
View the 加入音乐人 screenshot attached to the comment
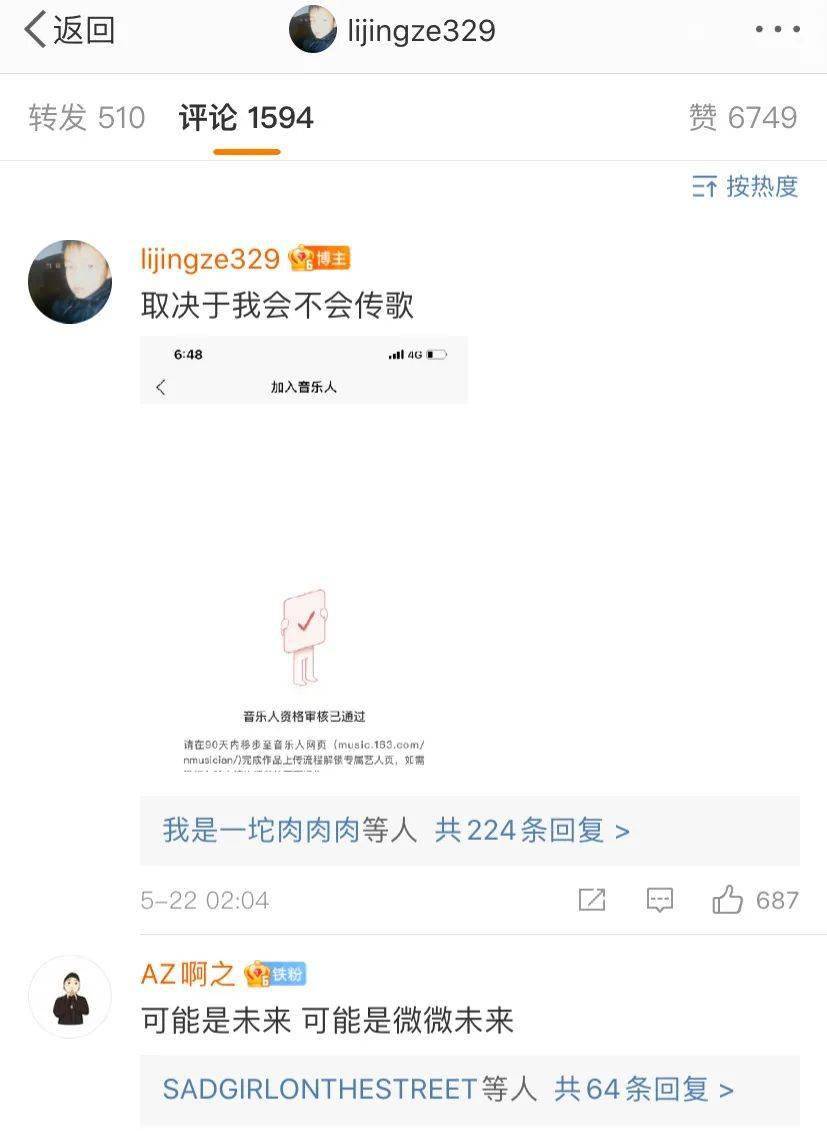(x=304, y=555)
